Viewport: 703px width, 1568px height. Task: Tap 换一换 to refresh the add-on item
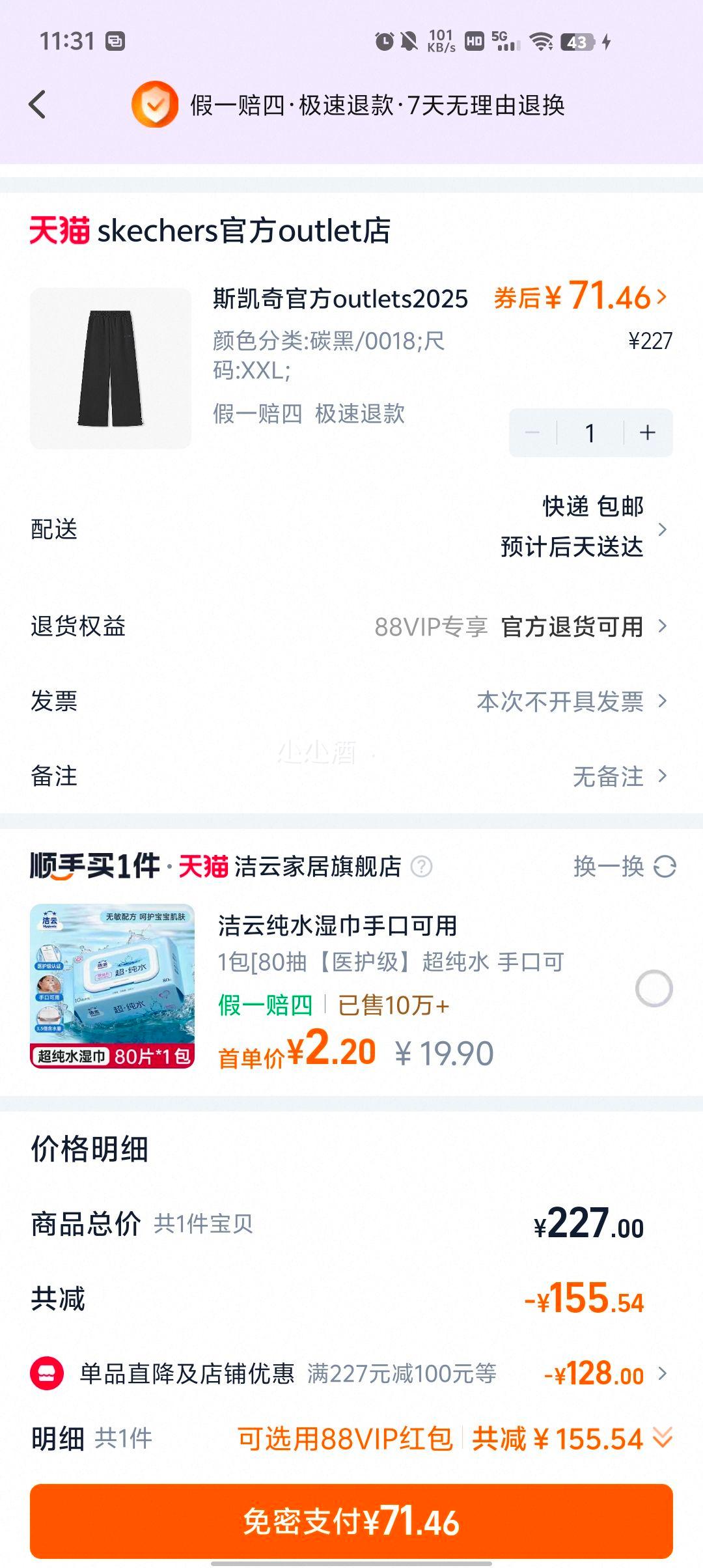click(x=624, y=867)
